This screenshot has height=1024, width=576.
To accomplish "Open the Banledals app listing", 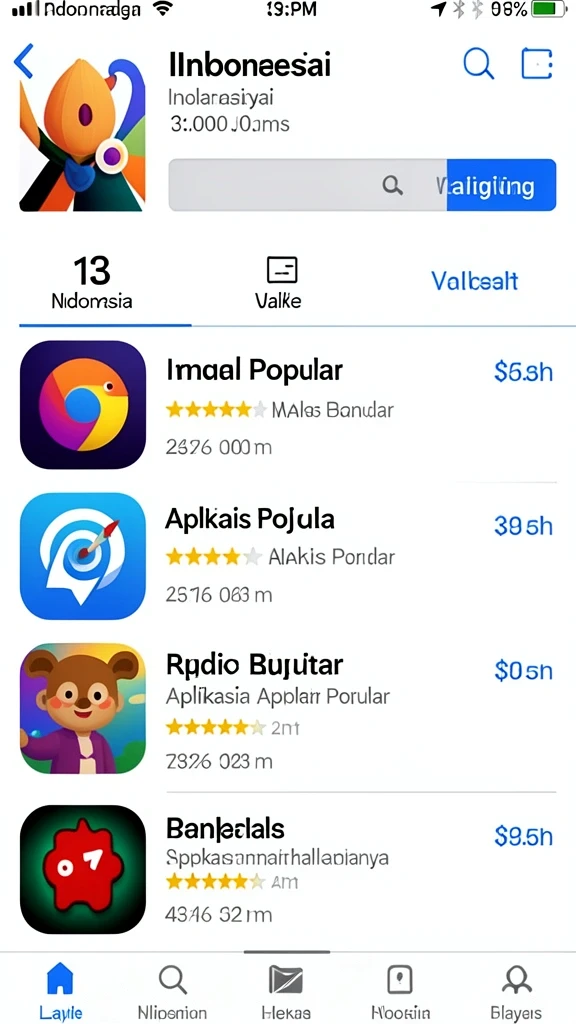I will [x=288, y=869].
